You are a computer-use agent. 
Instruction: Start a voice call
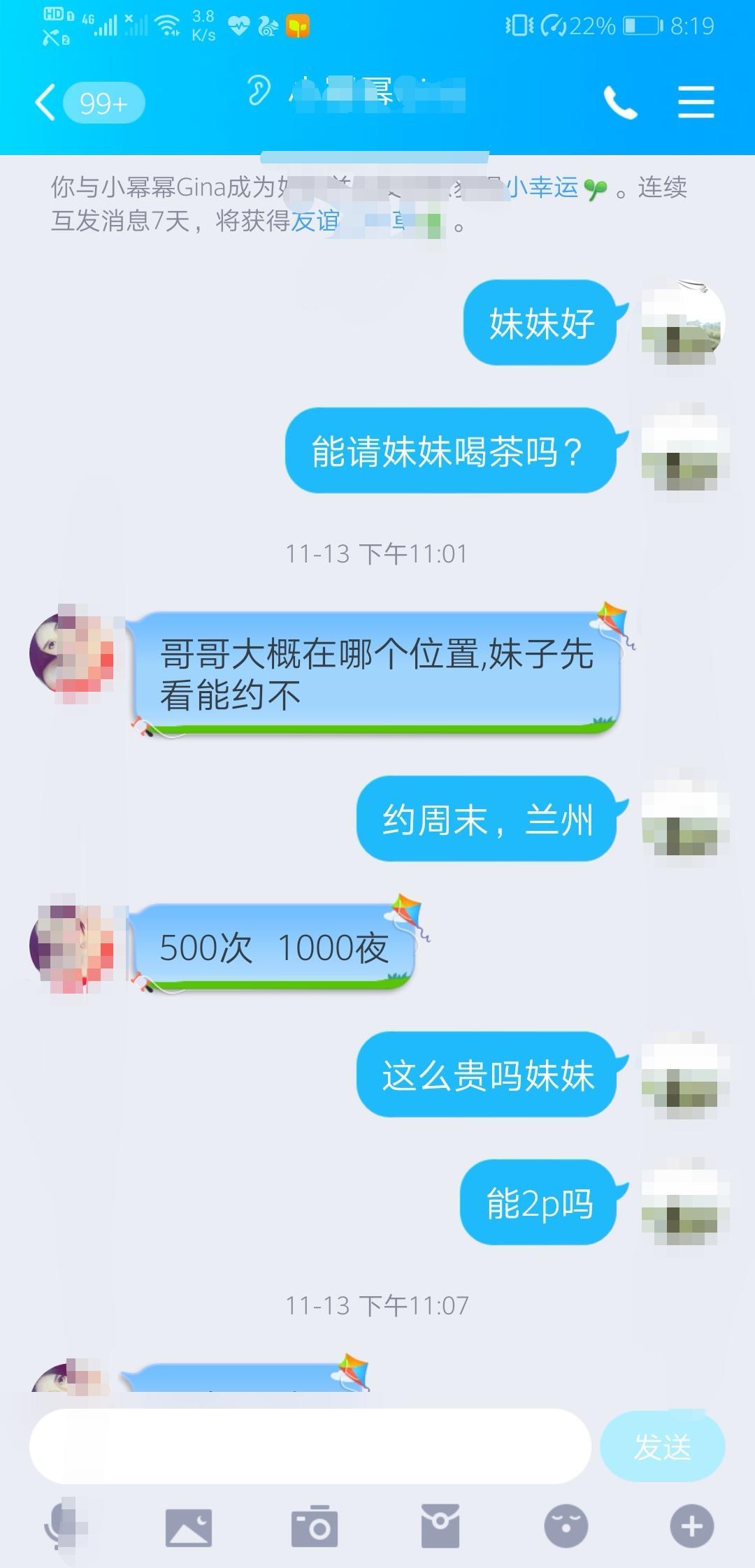pyautogui.click(x=620, y=103)
